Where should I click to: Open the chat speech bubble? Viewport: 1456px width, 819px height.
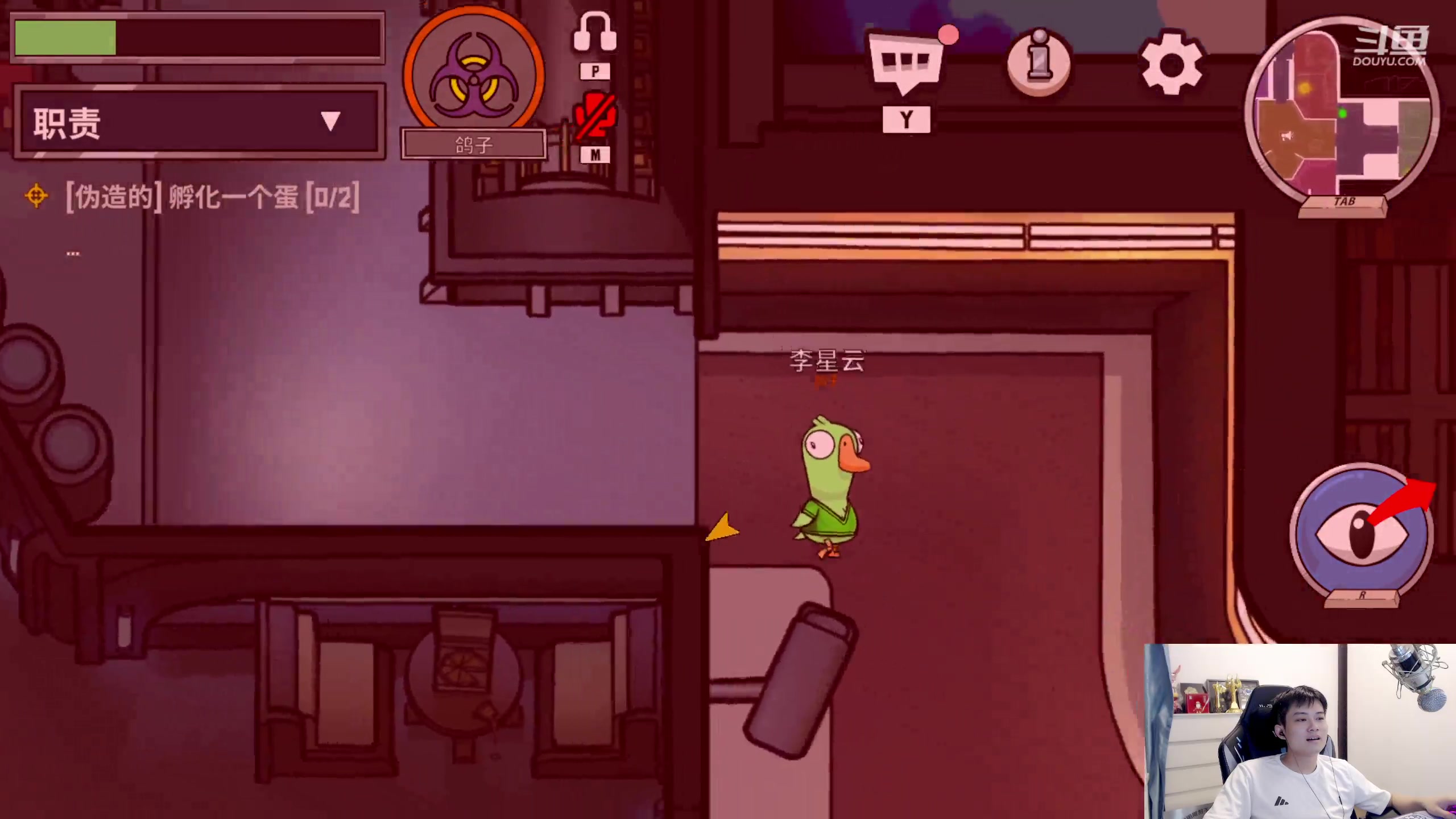[906, 64]
